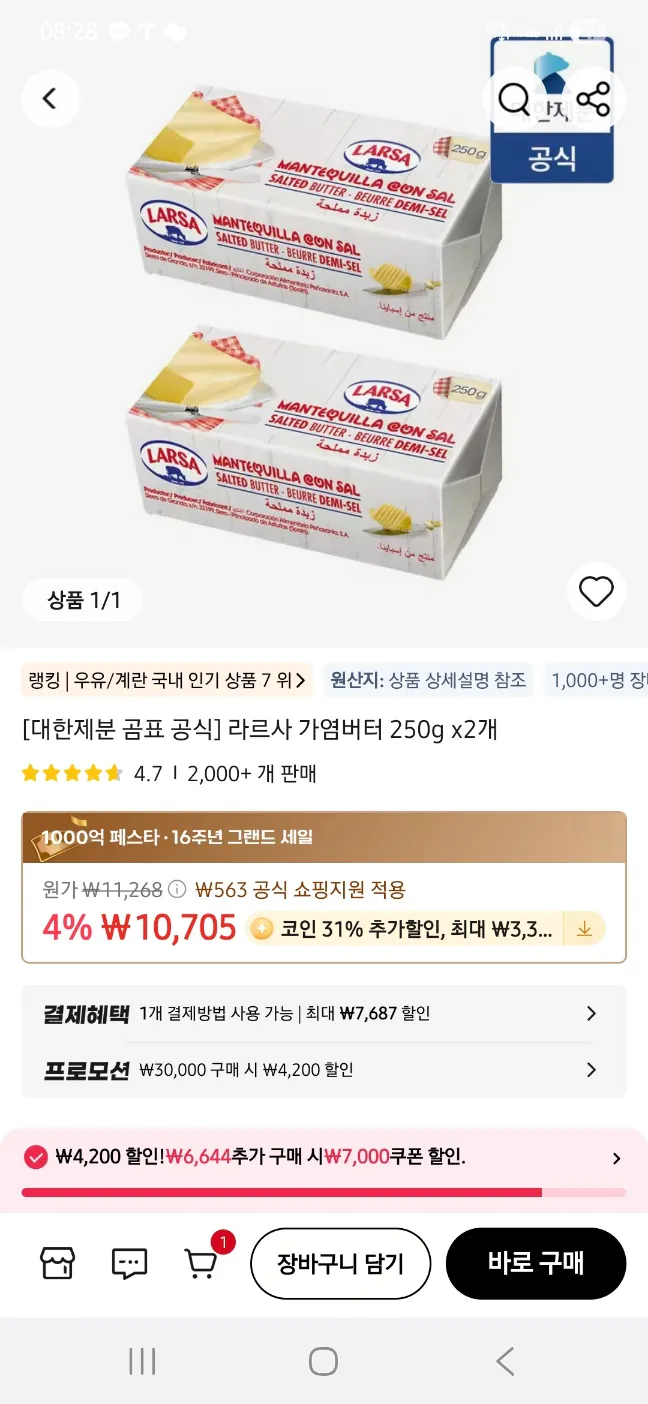Viewport: 648px width, 1404px height.
Task: Visit the seller store icon
Action: pos(57,1263)
